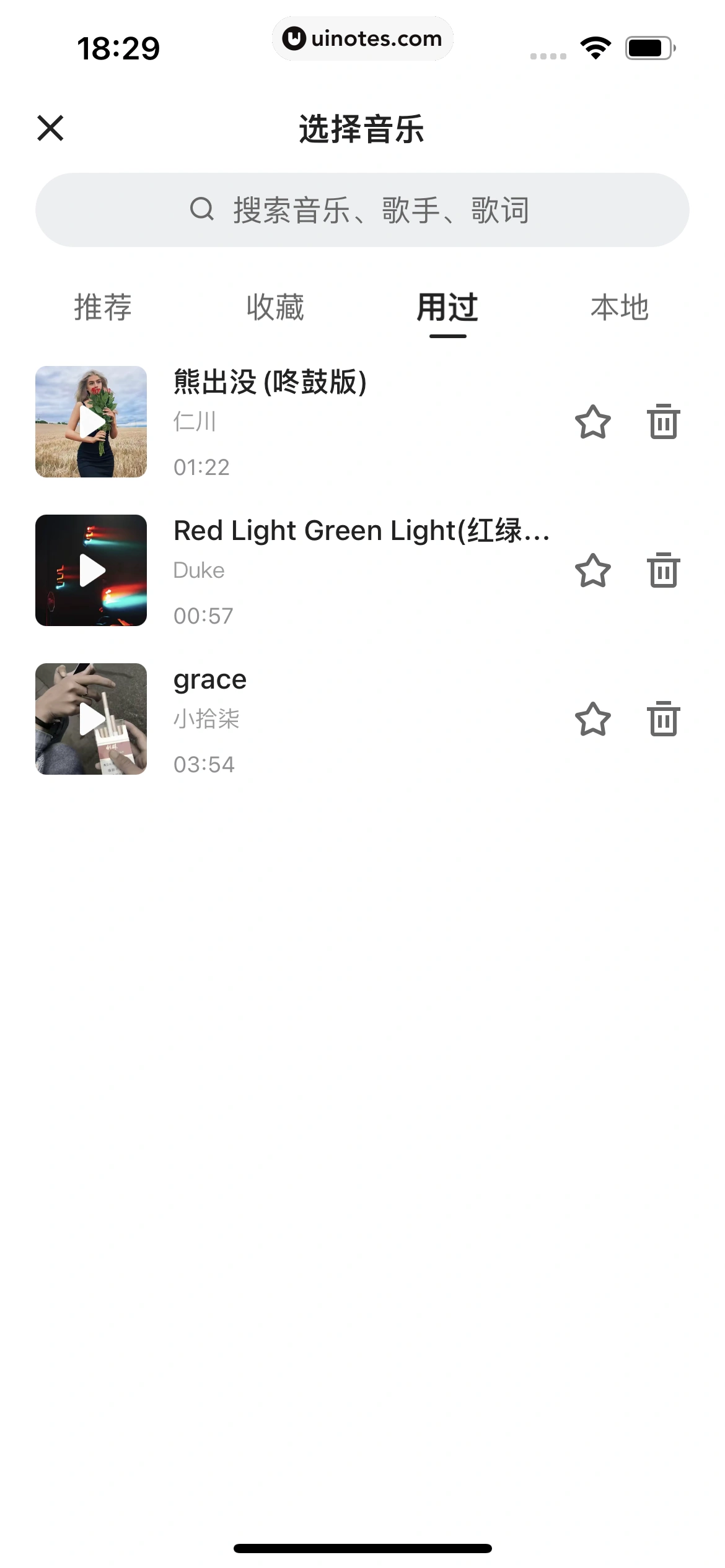The height and width of the screenshot is (1568, 725).
Task: Select the 用过 tab
Action: pos(447,308)
